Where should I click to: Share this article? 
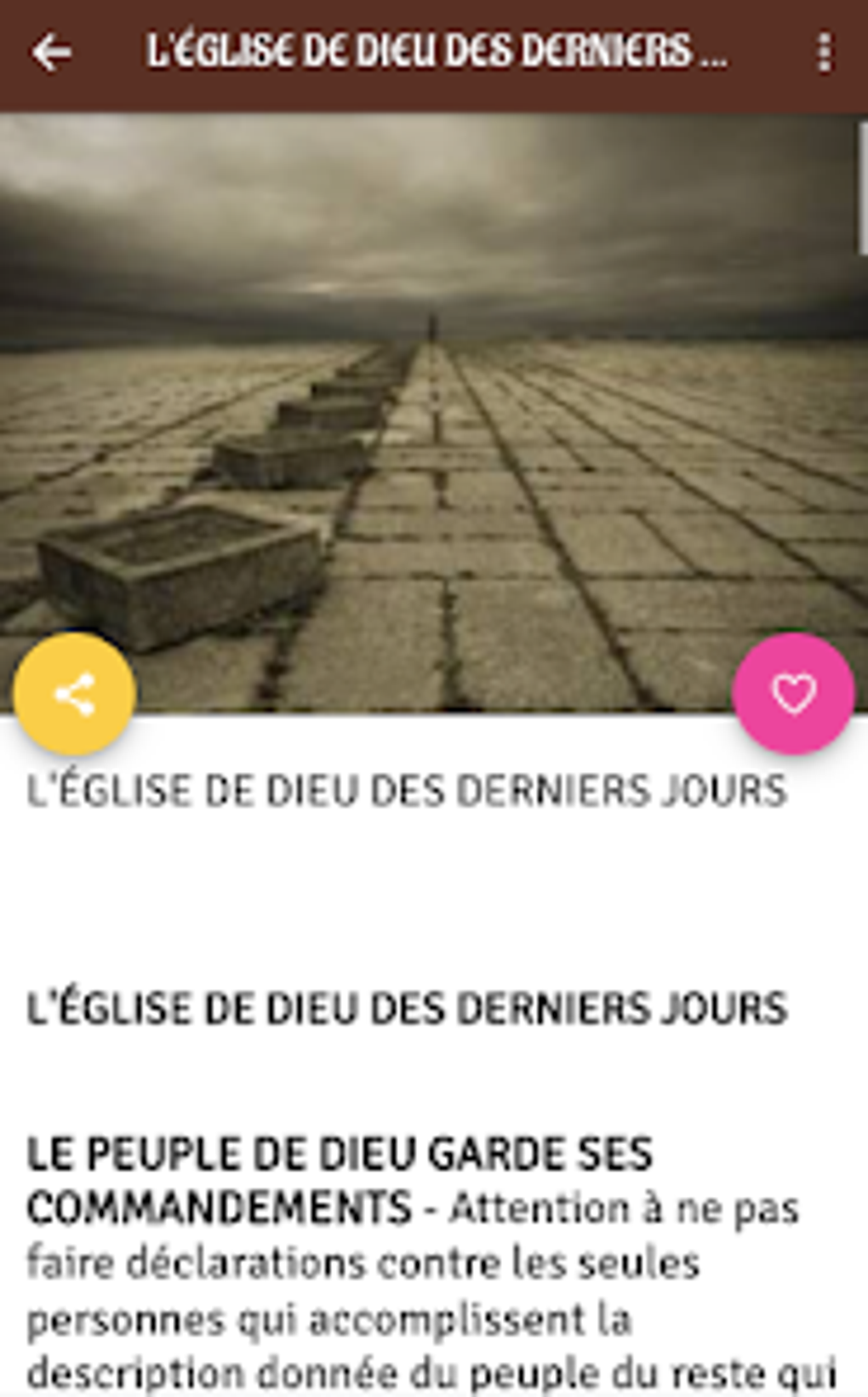75,694
